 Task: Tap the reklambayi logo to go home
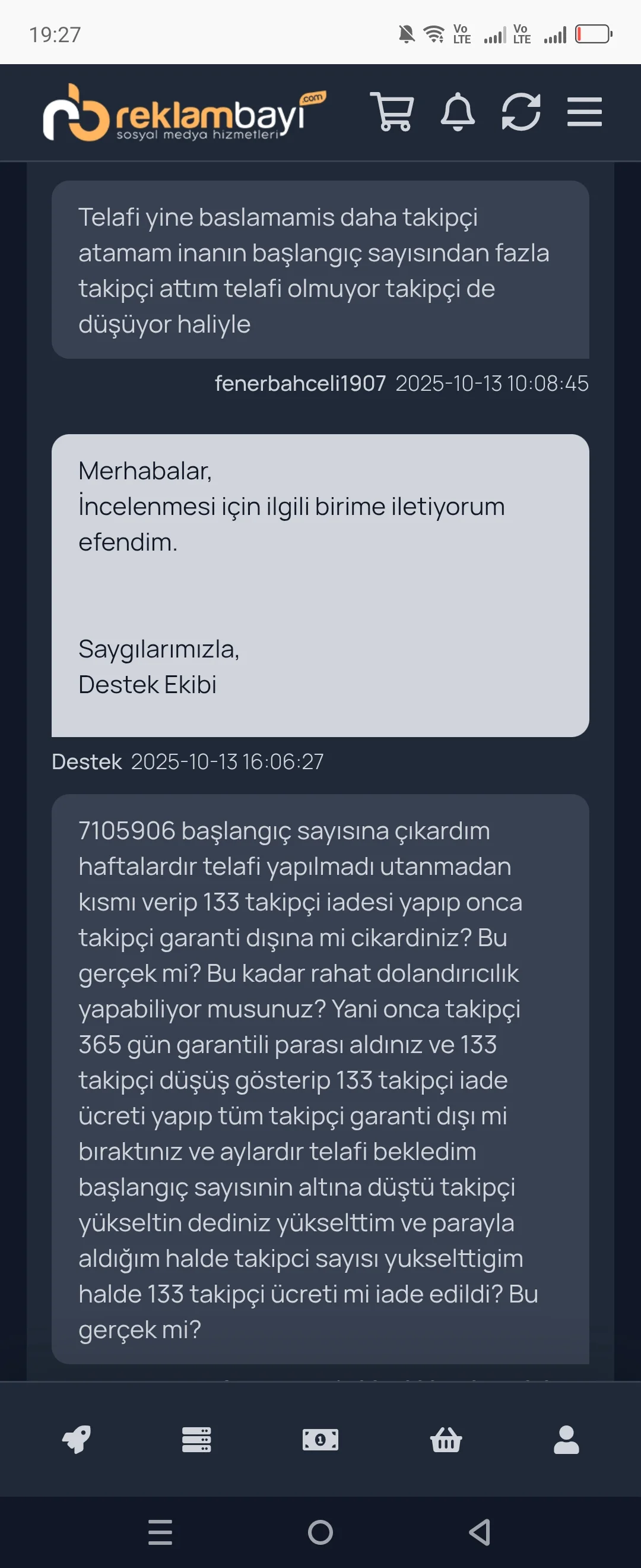pos(182,113)
